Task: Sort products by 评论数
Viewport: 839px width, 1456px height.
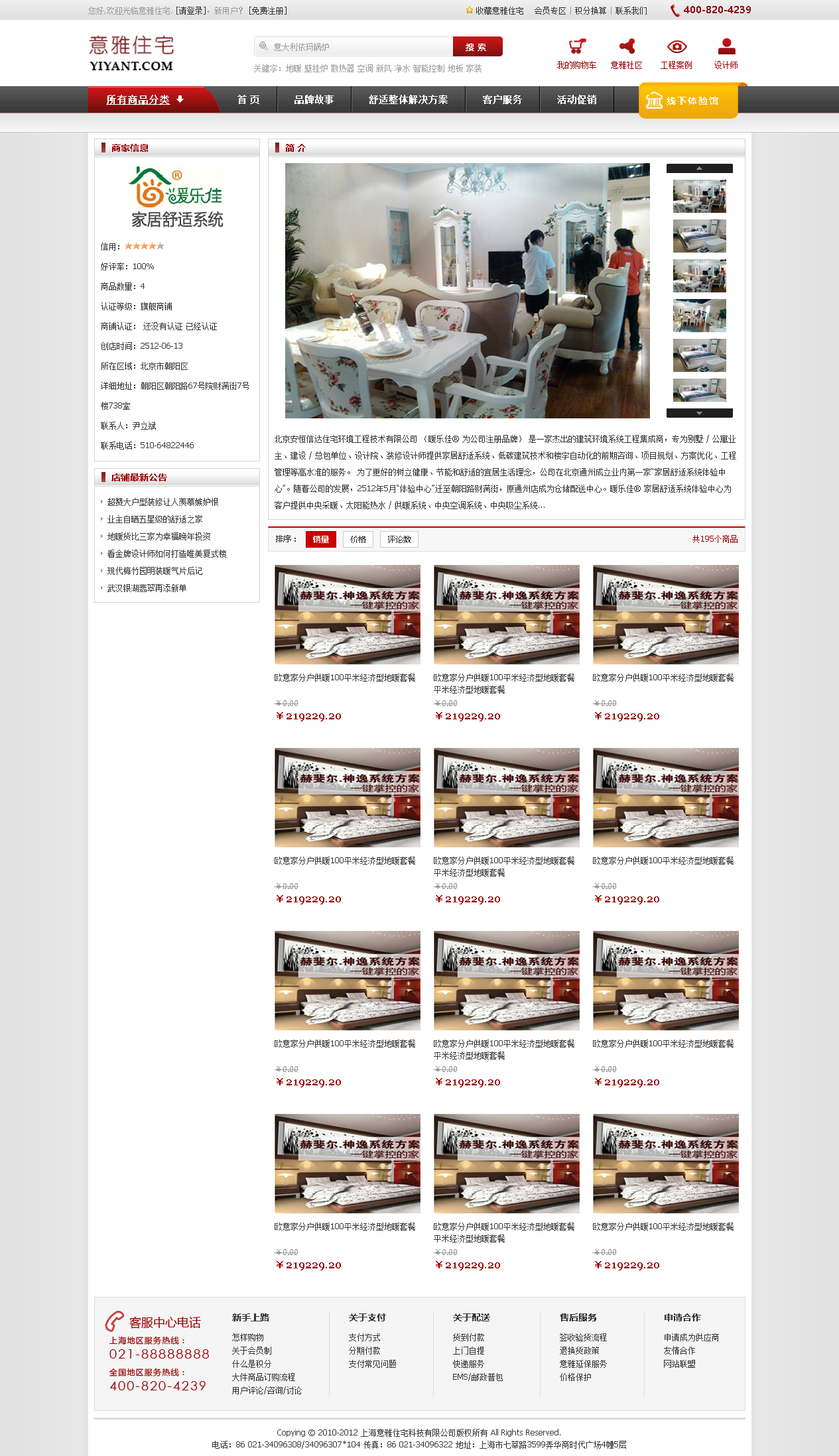Action: 399,539
